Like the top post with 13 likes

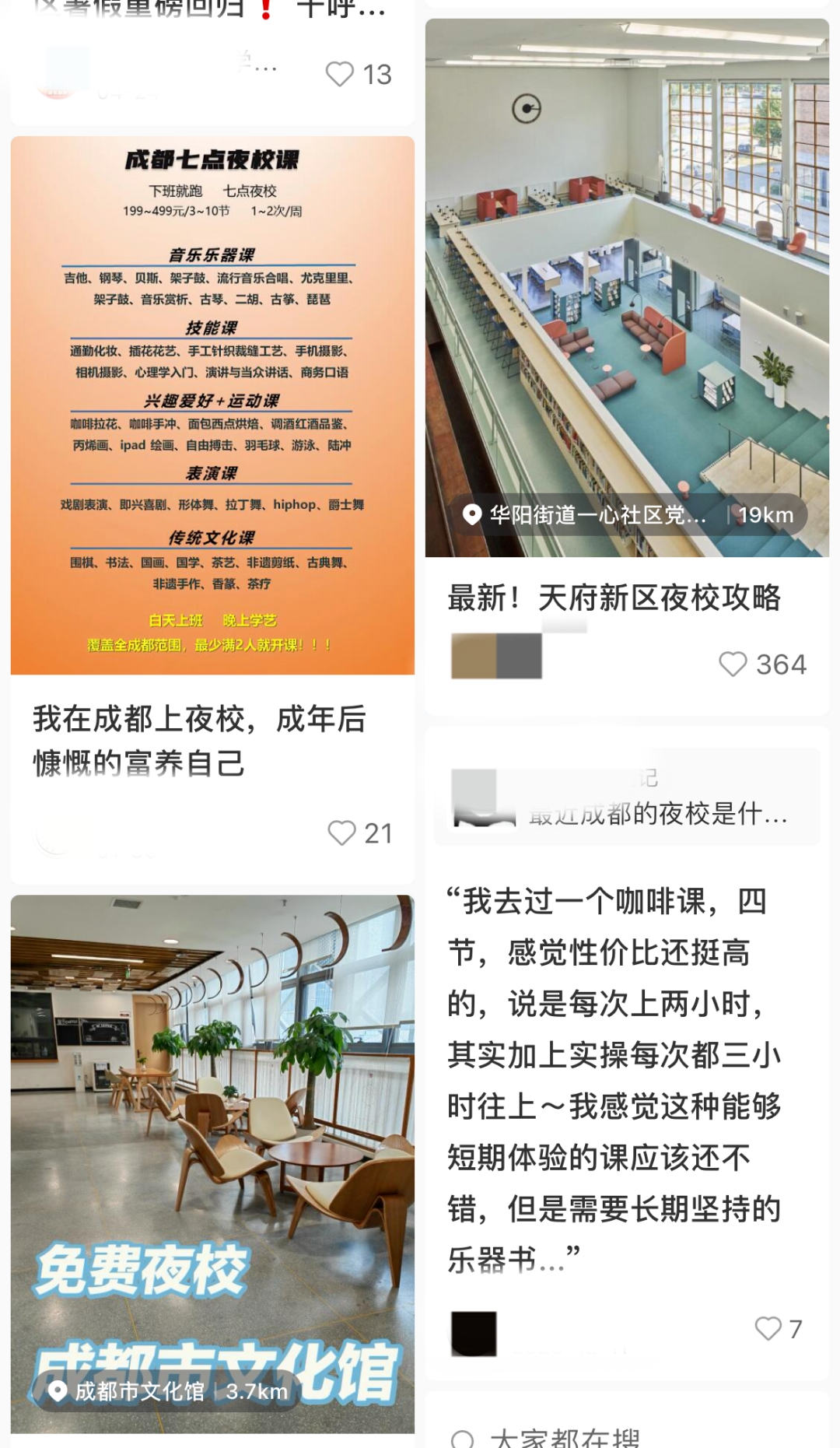(x=340, y=74)
